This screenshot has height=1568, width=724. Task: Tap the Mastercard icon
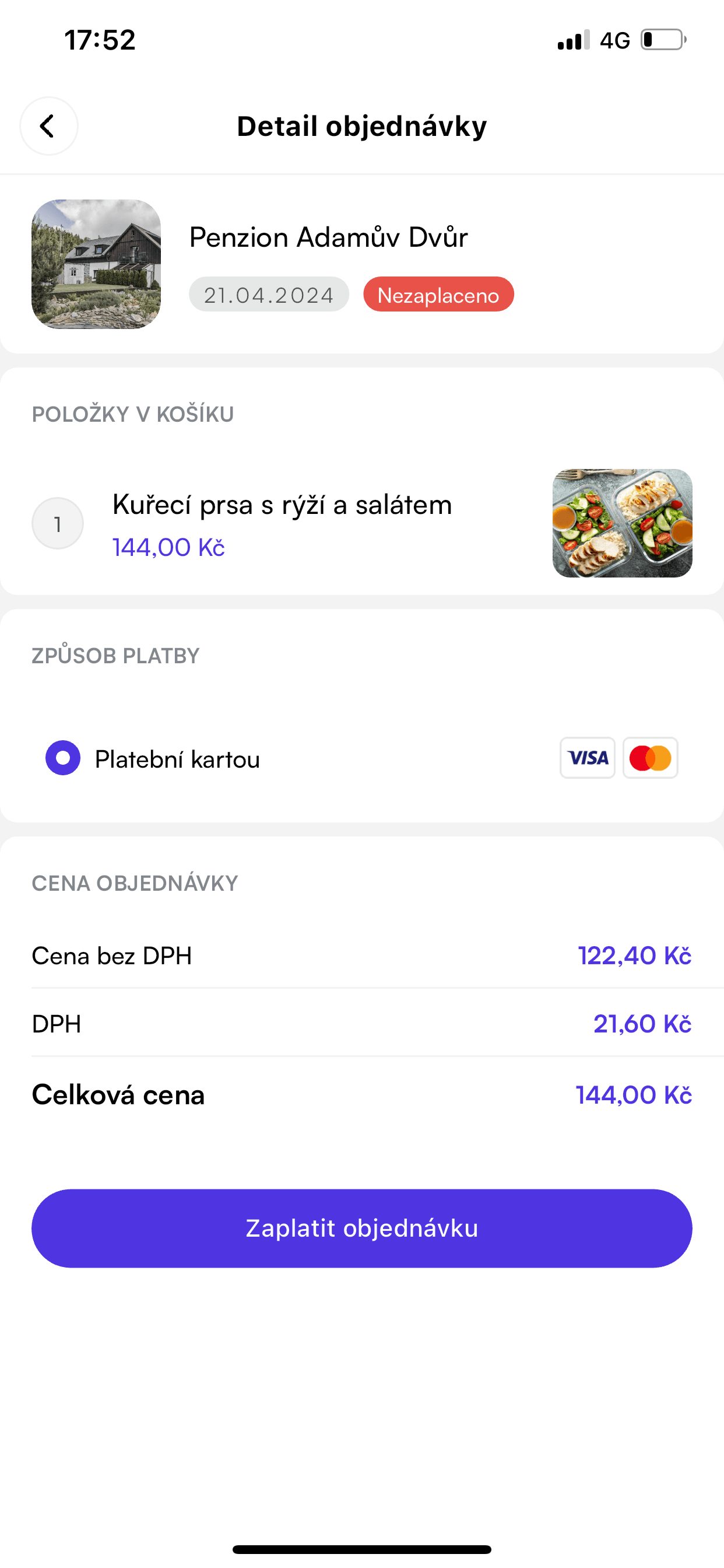click(x=649, y=758)
